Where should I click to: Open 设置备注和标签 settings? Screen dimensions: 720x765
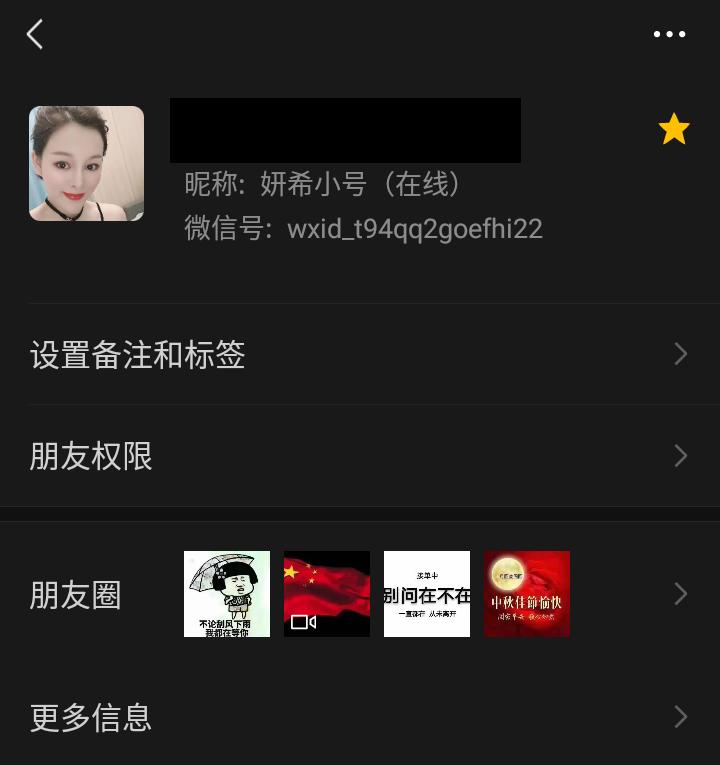360,355
